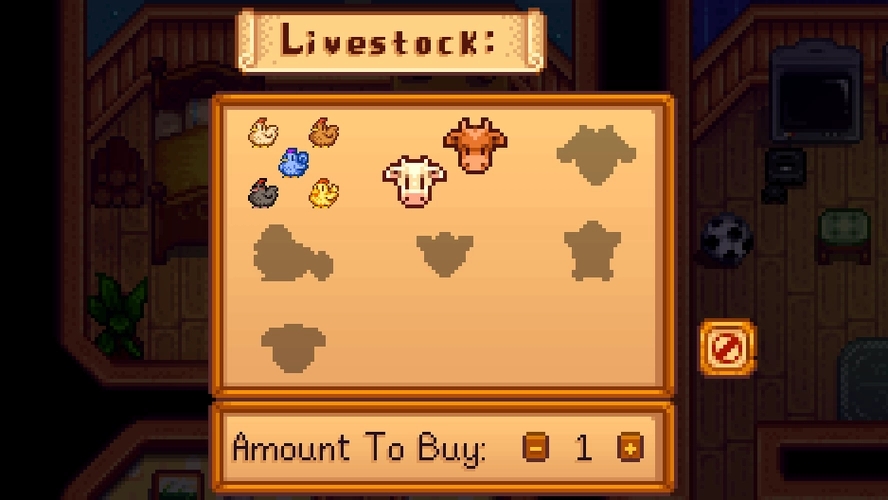
Task: Choose the white cow
Action: click(x=414, y=181)
